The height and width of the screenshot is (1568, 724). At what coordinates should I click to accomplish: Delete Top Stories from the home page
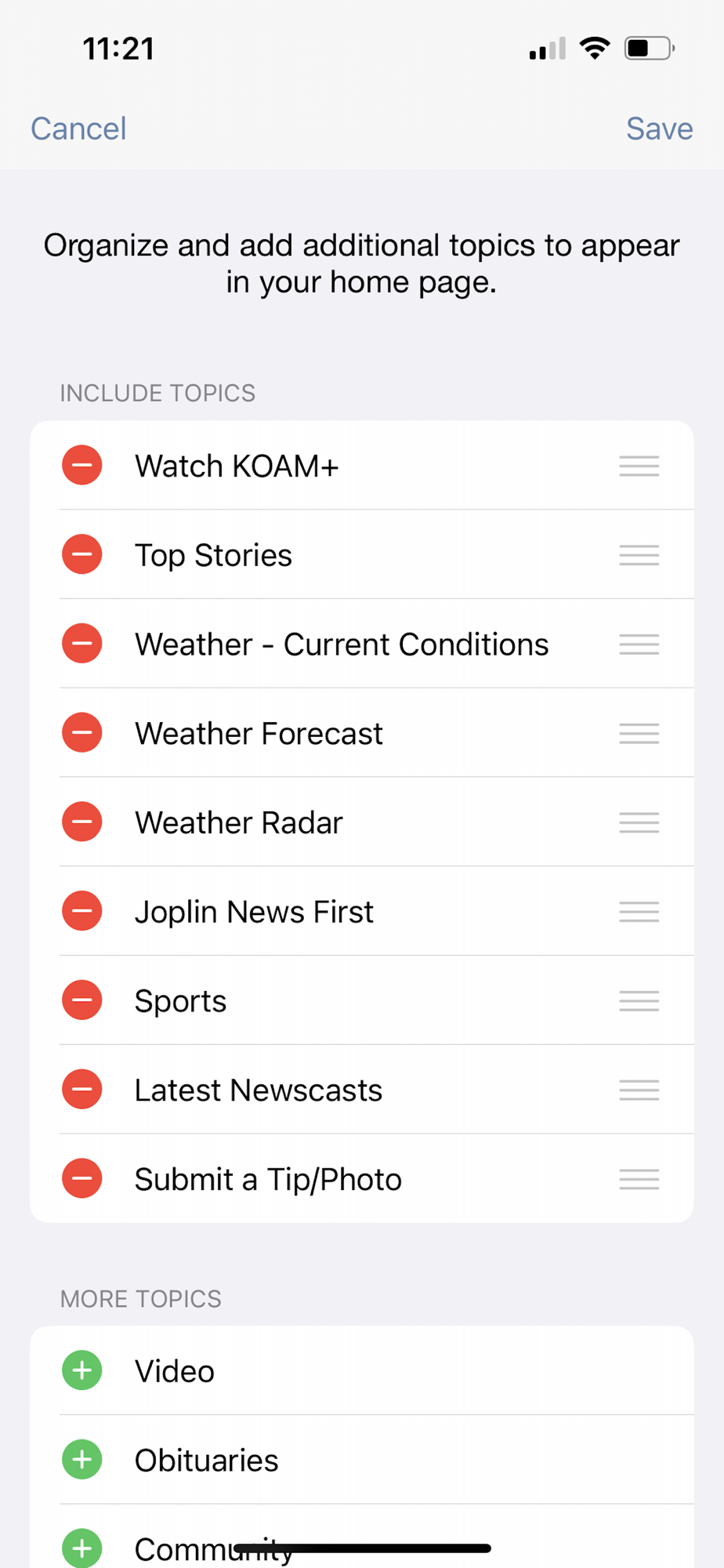(82, 555)
